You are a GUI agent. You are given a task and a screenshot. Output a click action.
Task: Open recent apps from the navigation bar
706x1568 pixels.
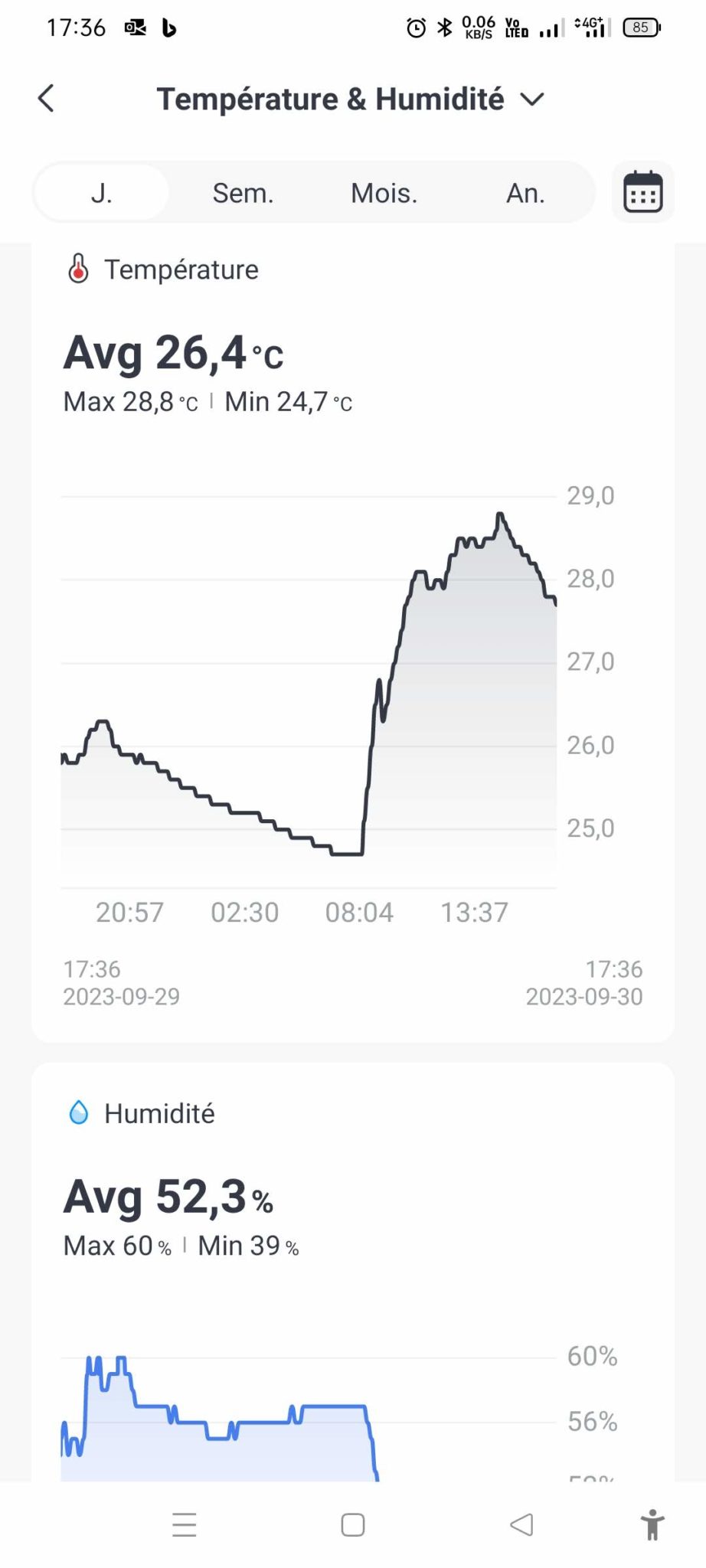click(185, 1524)
